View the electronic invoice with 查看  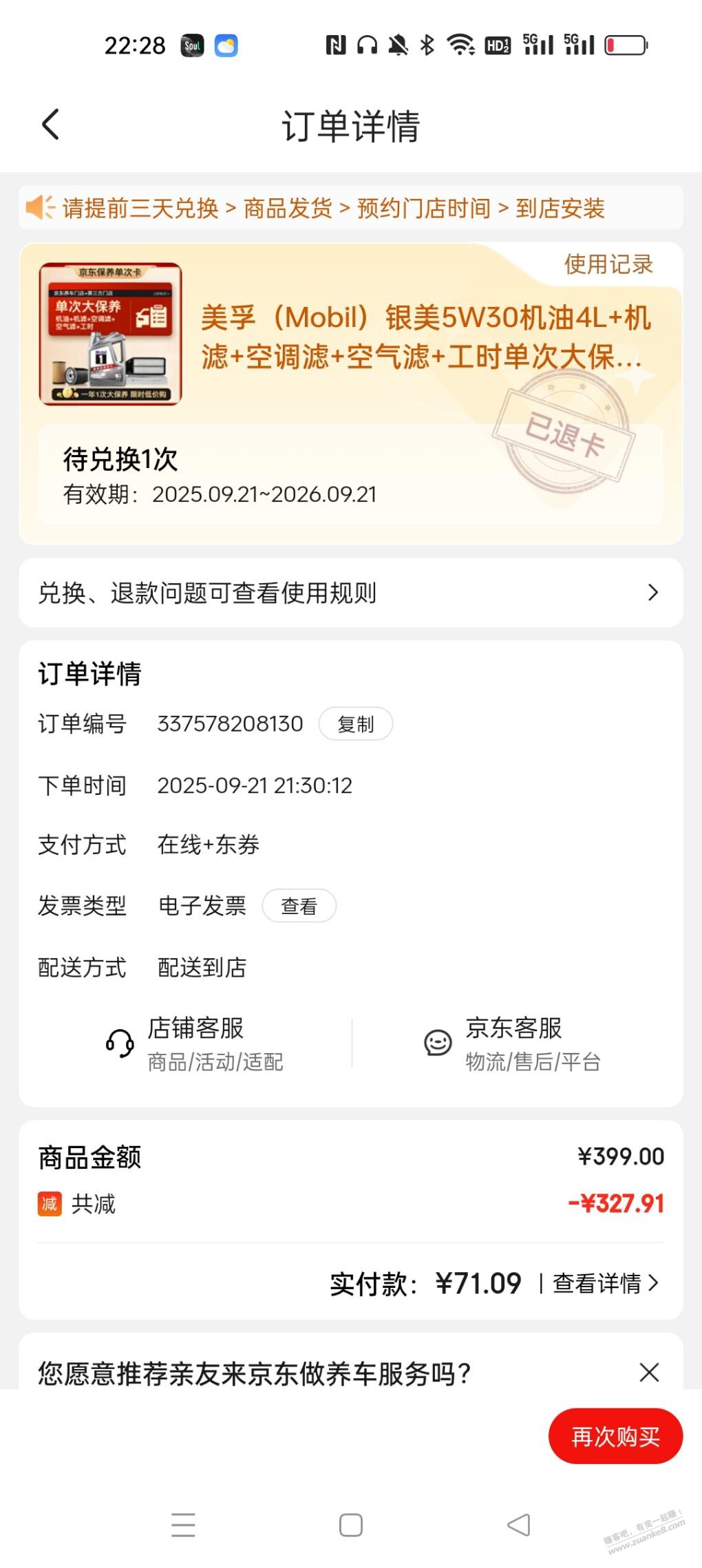click(299, 906)
